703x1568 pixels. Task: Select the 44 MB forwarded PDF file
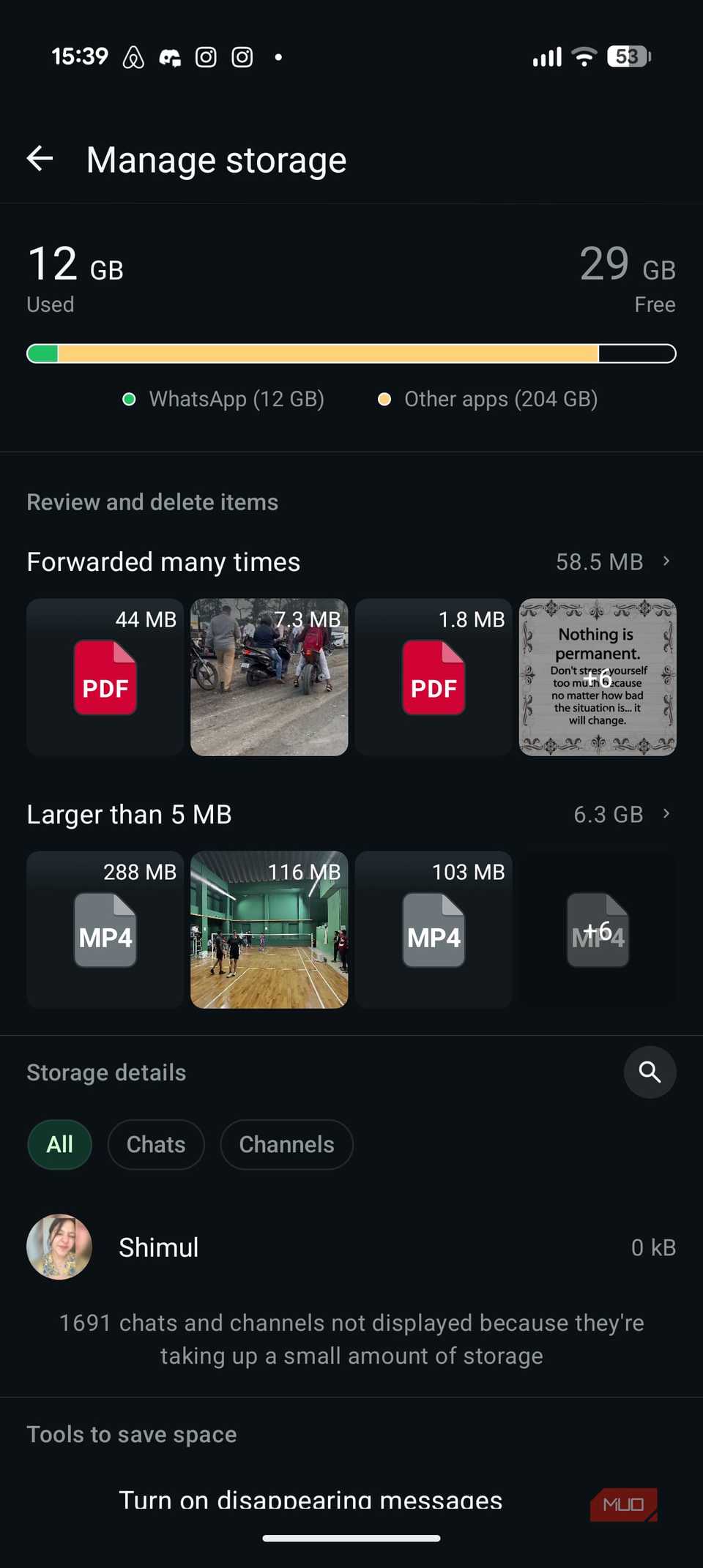(x=104, y=677)
